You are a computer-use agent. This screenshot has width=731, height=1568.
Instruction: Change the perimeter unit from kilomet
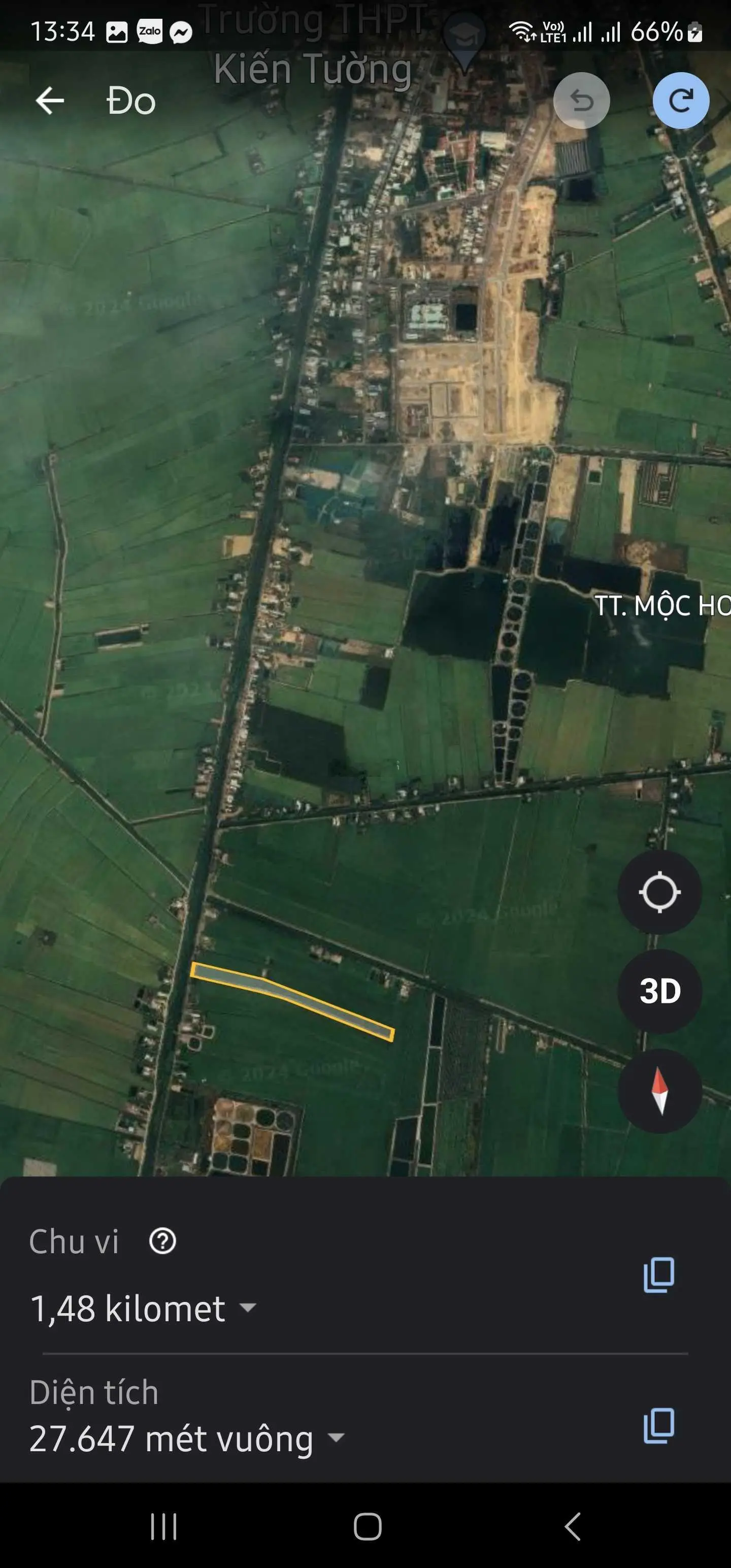248,1306
